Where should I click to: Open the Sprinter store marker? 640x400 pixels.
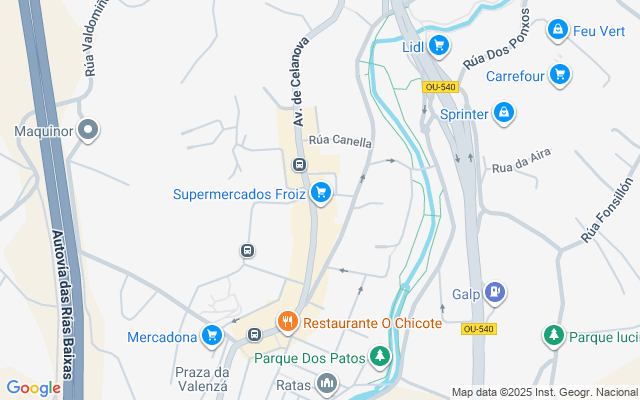504,114
